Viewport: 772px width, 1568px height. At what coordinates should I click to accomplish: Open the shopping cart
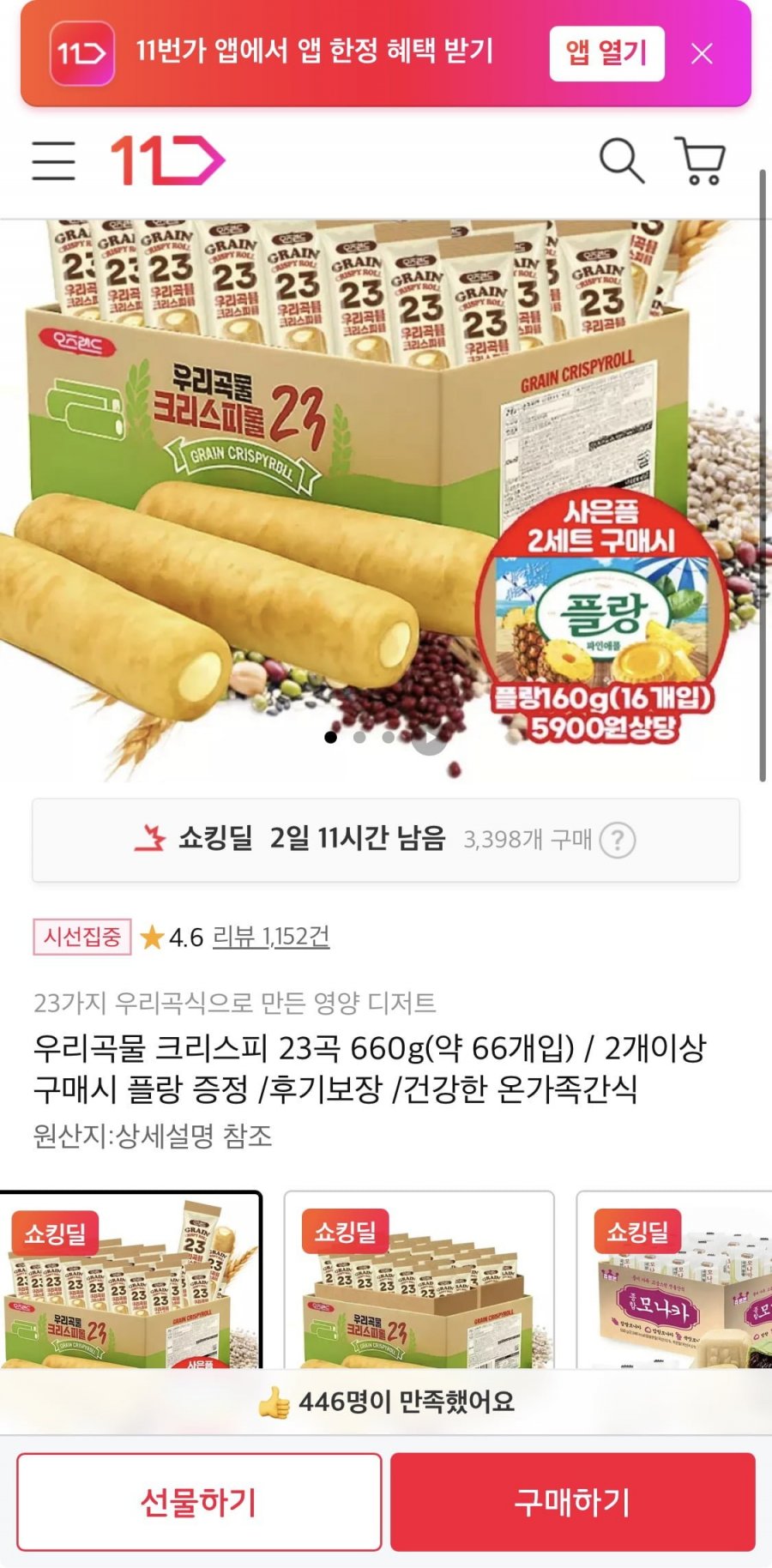[702, 160]
